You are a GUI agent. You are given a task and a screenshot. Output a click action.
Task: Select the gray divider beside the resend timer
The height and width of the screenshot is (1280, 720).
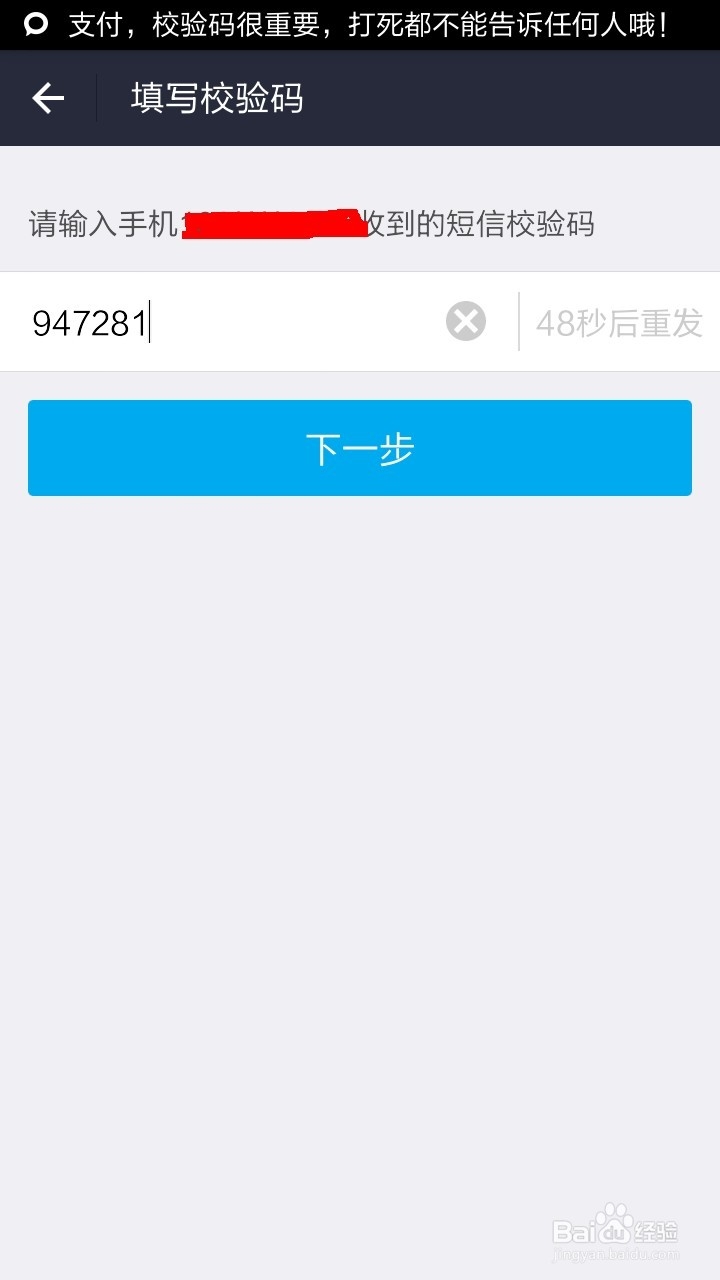click(x=518, y=321)
